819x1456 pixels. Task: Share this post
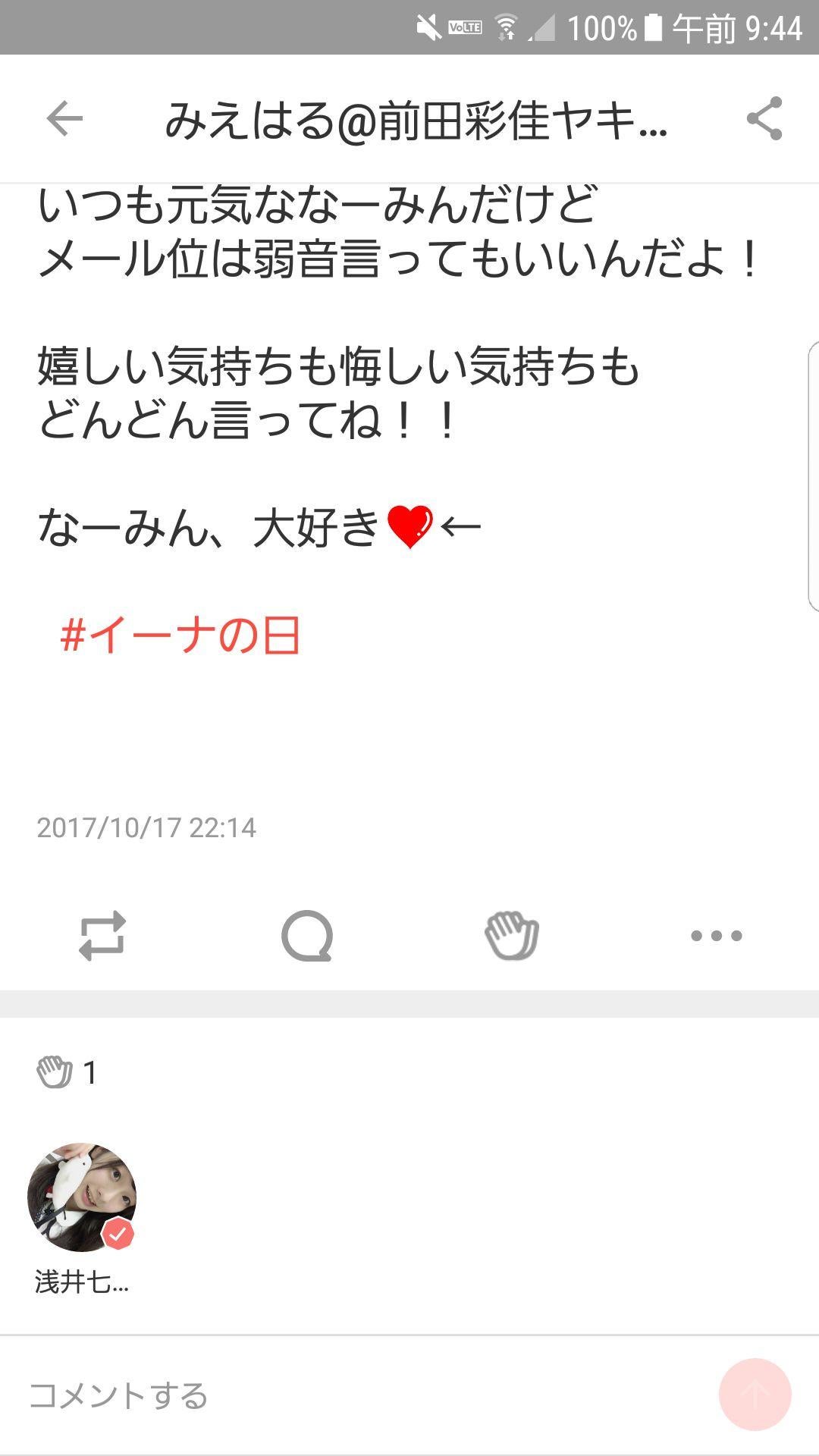click(x=764, y=119)
